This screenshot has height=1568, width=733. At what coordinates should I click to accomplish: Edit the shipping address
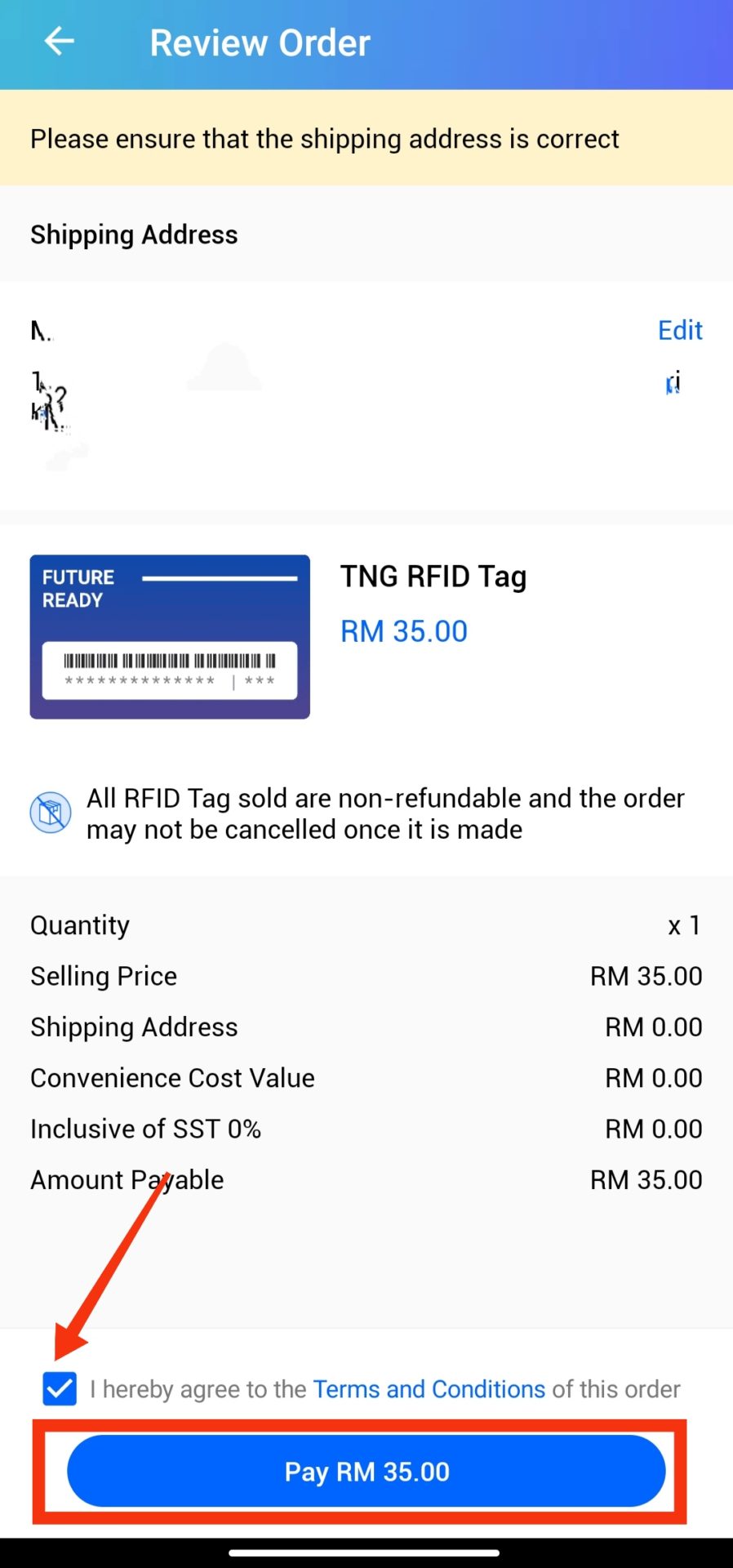coord(679,330)
